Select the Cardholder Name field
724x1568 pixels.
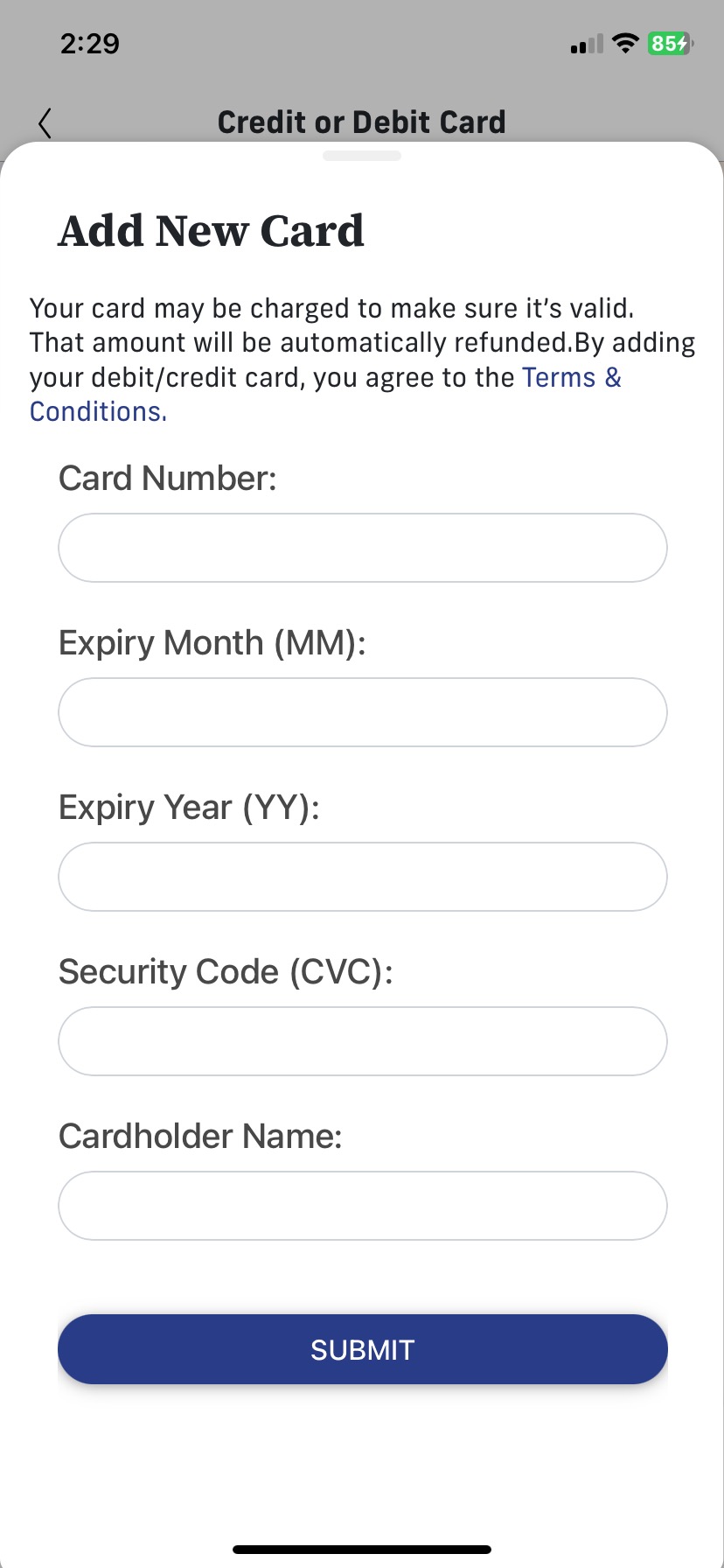(361, 1205)
